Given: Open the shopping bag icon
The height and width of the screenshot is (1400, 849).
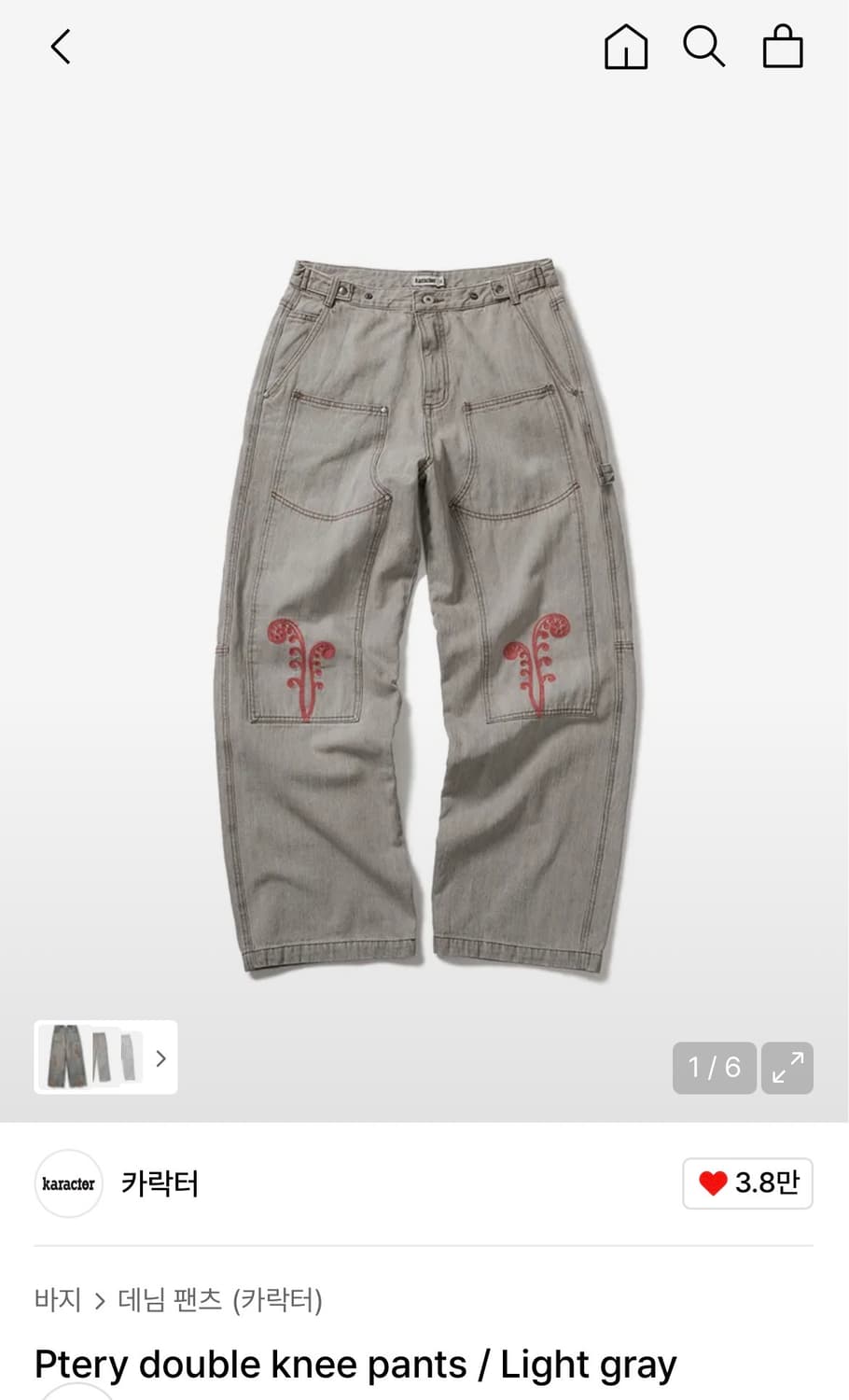Looking at the screenshot, I should point(783,47).
